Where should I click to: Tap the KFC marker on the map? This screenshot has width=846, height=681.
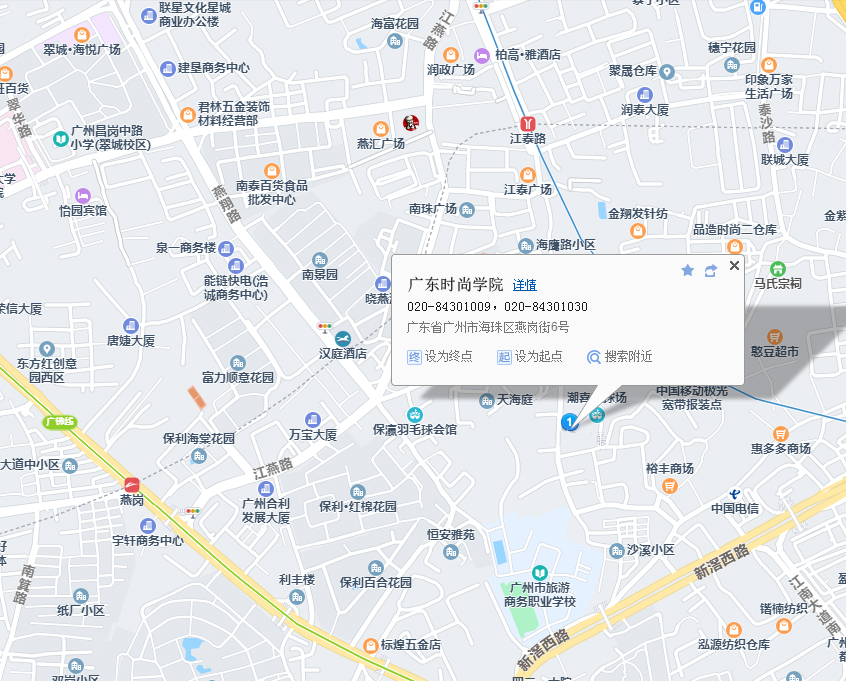[x=408, y=122]
